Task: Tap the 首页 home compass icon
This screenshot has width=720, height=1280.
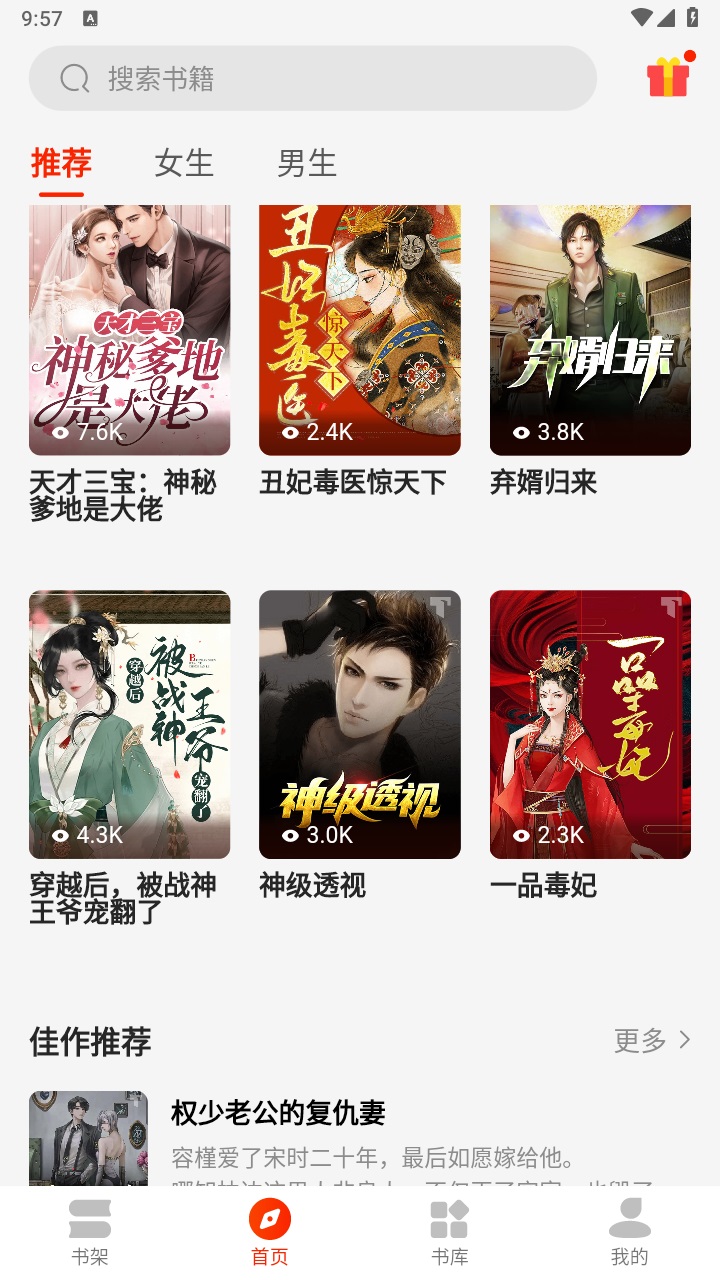Action: pos(269,1217)
